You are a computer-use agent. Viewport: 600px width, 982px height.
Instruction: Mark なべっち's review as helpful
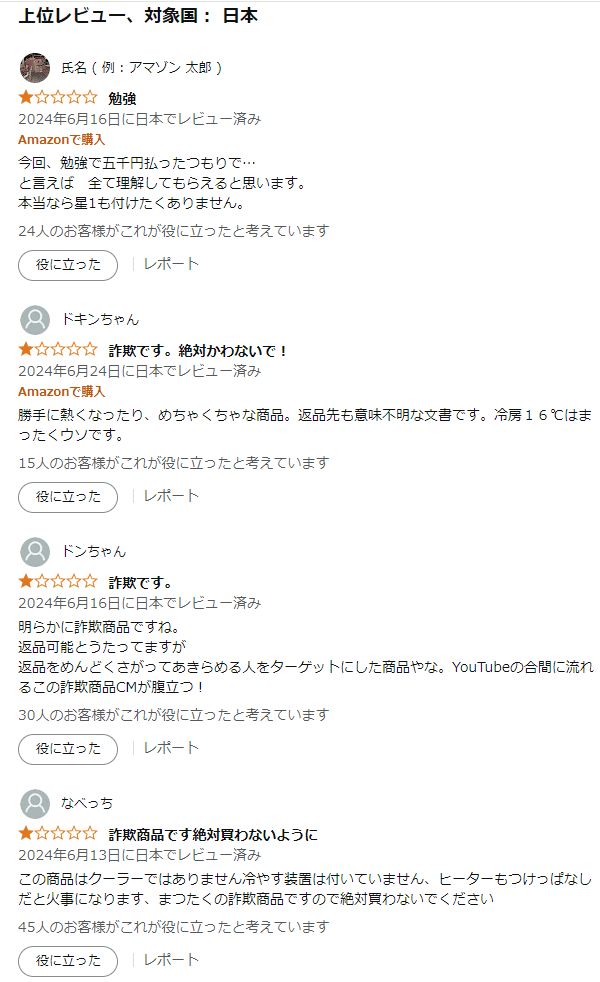pyautogui.click(x=68, y=961)
